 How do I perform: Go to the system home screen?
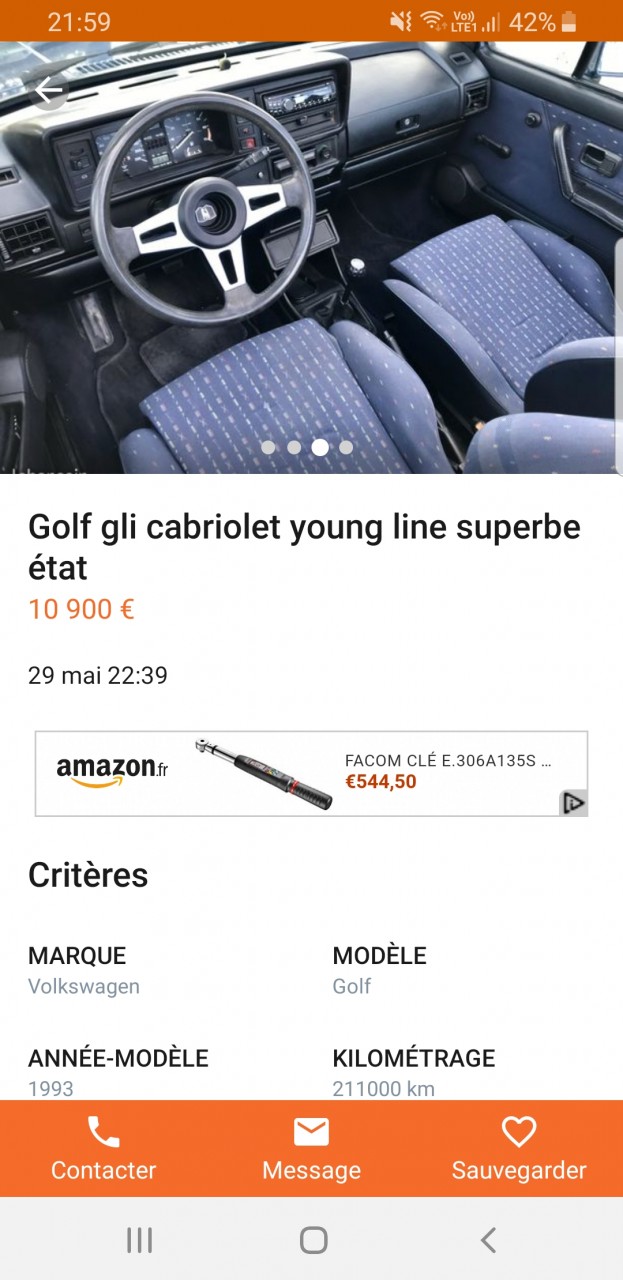point(313,1241)
